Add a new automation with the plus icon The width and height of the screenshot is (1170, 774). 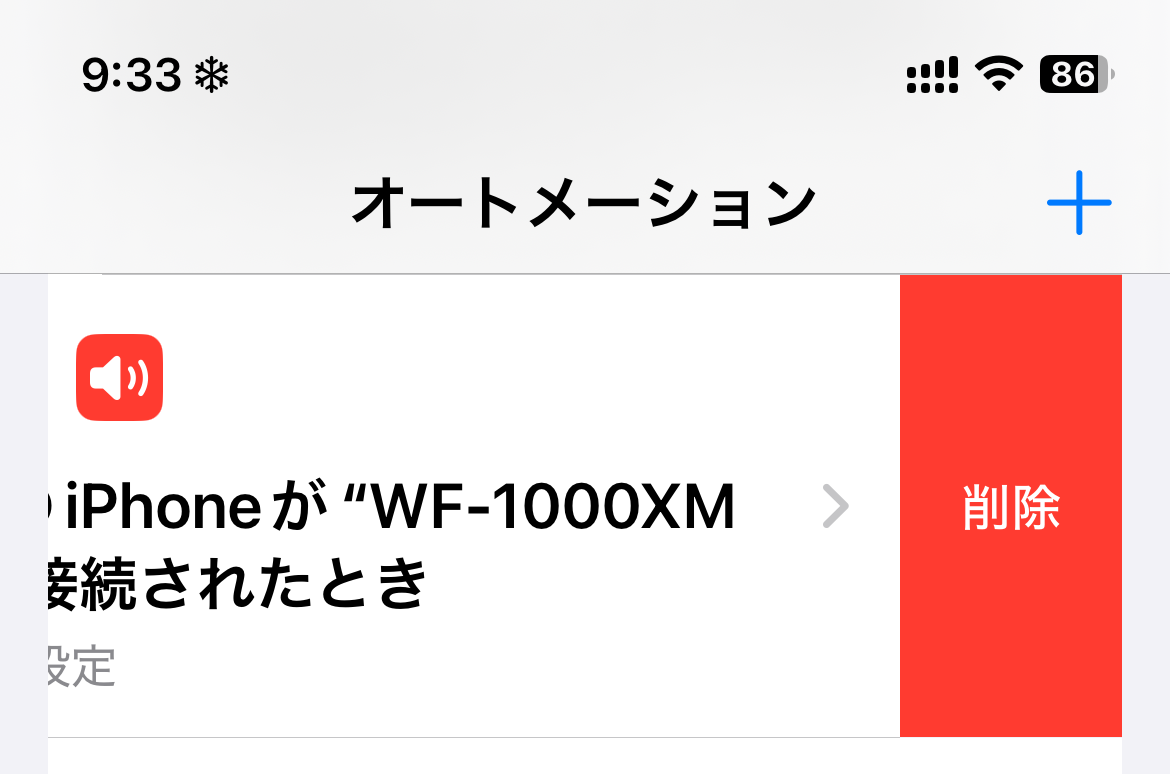pos(1079,203)
